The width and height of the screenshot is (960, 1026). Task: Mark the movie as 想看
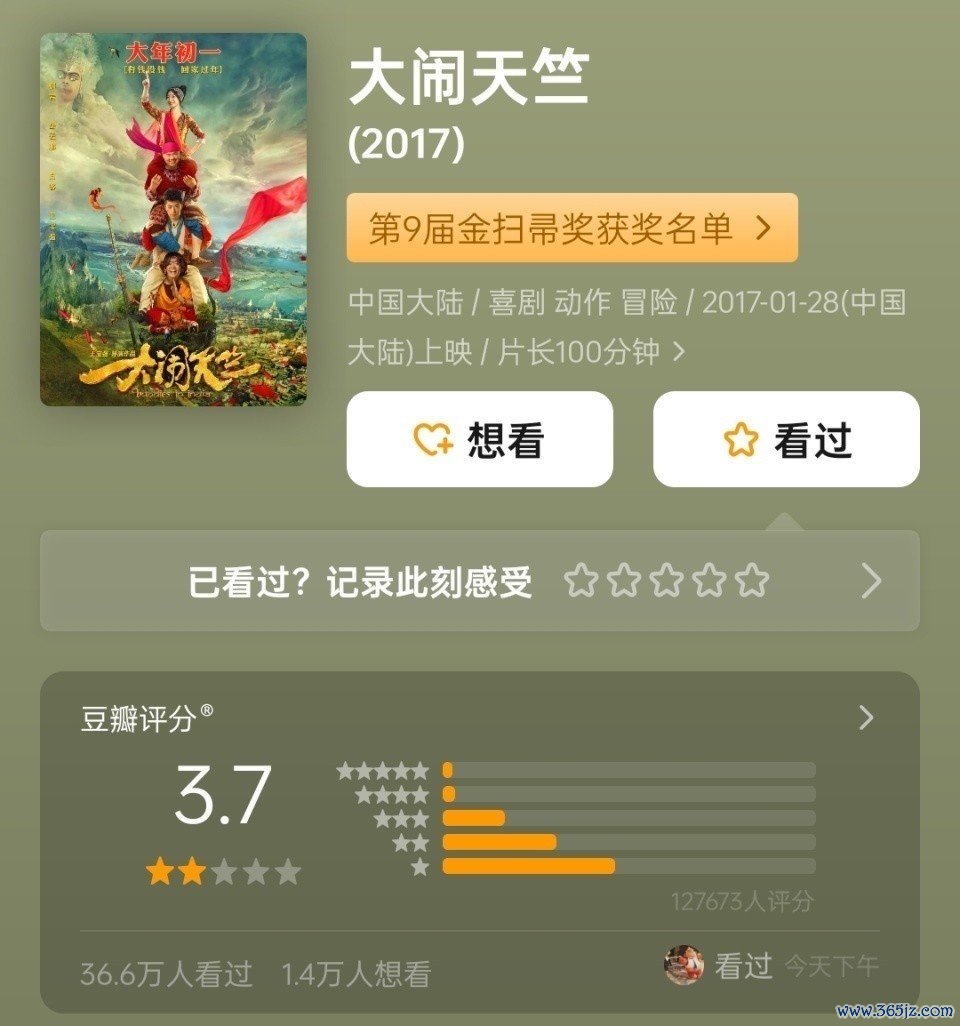pos(479,439)
